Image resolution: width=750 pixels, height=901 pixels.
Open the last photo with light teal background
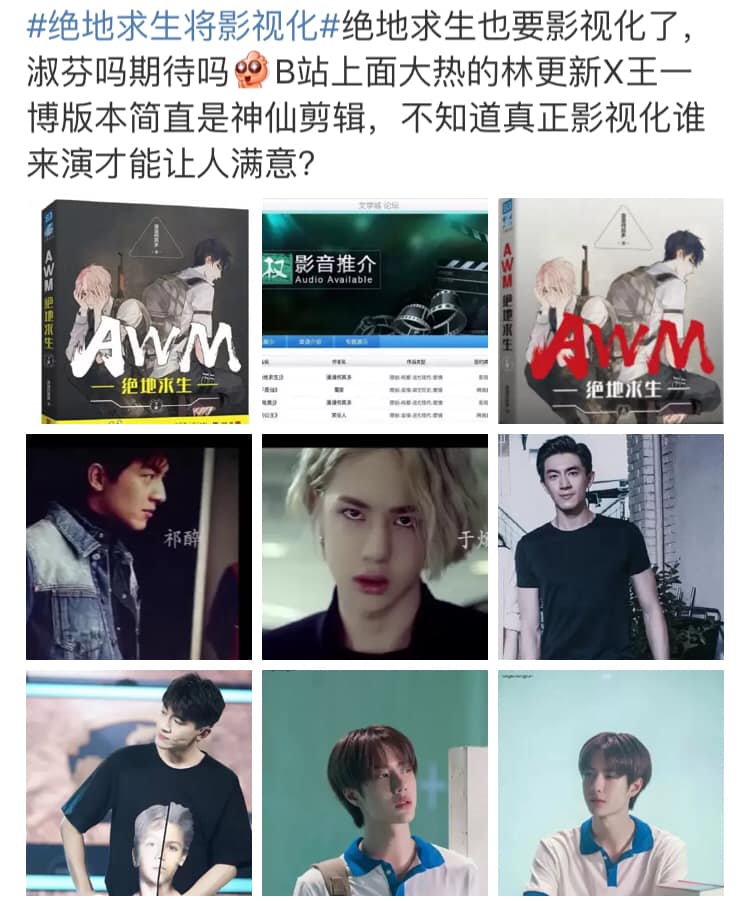(x=611, y=783)
